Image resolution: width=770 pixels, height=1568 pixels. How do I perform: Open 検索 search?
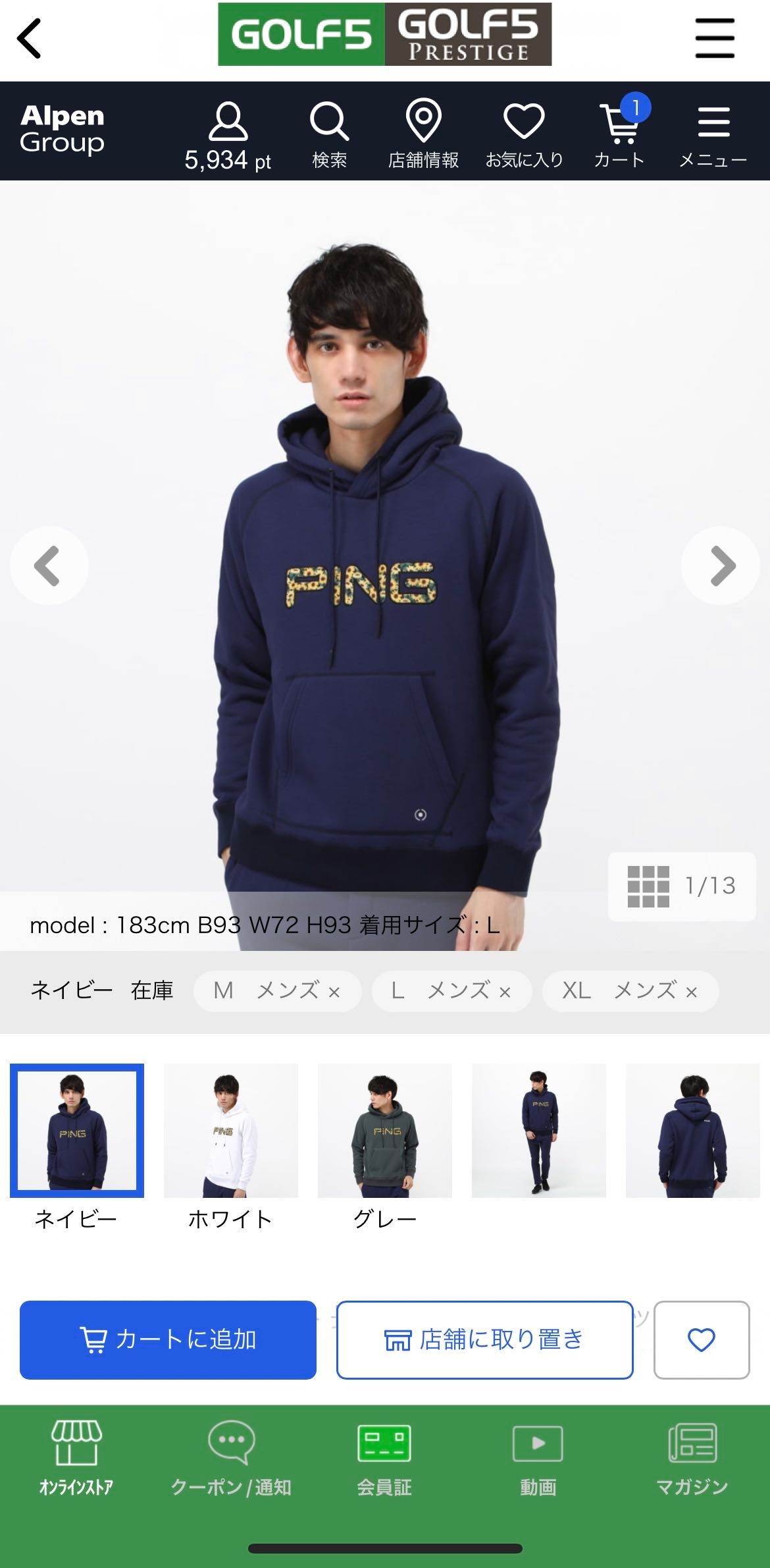(x=329, y=135)
